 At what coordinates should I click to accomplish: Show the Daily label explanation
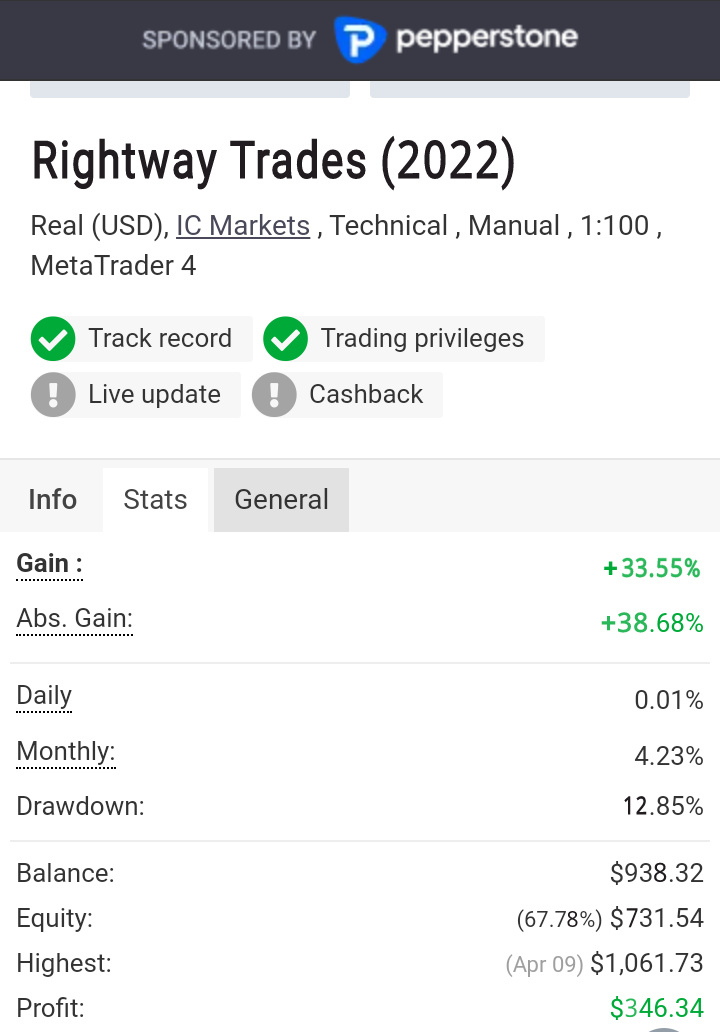click(x=44, y=696)
